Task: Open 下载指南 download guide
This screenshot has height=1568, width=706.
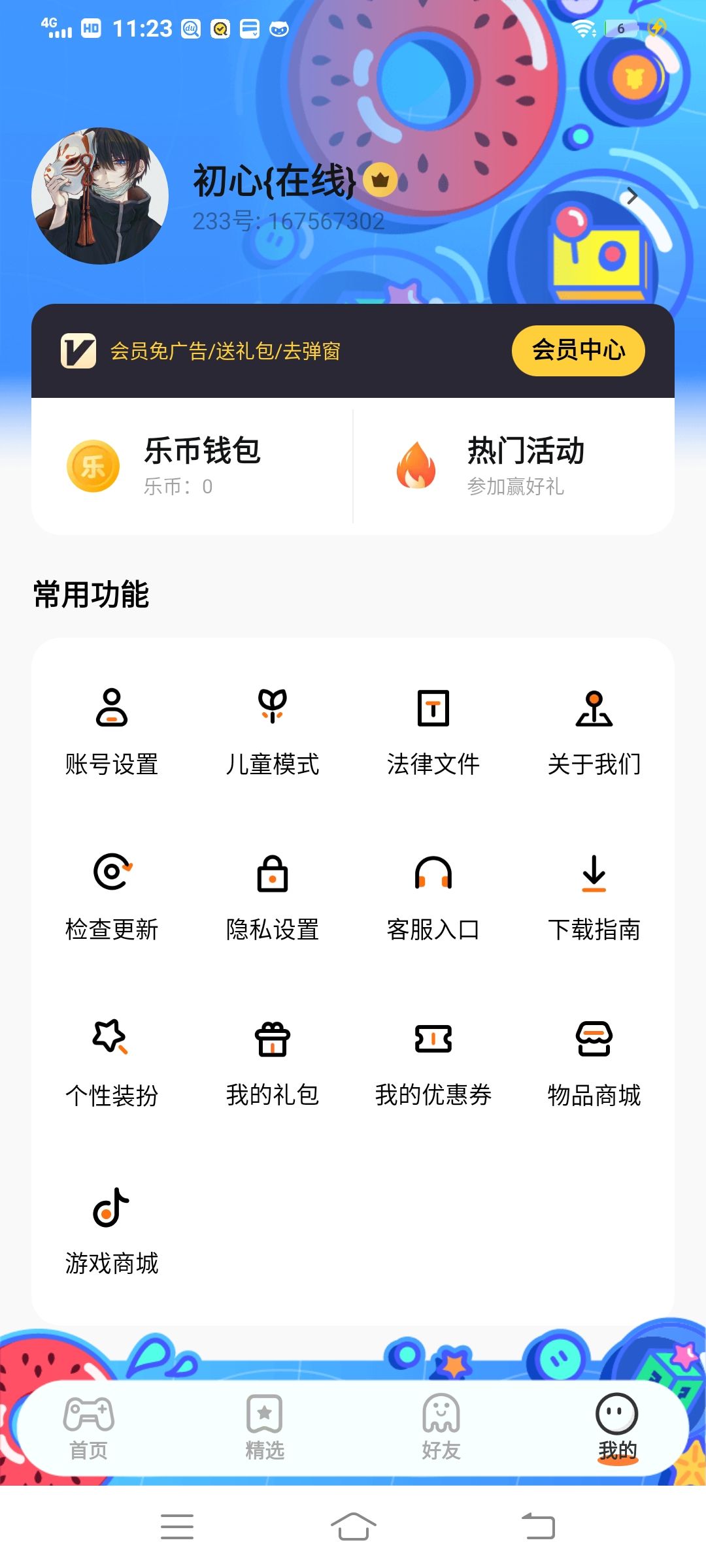Action: pyautogui.click(x=594, y=896)
